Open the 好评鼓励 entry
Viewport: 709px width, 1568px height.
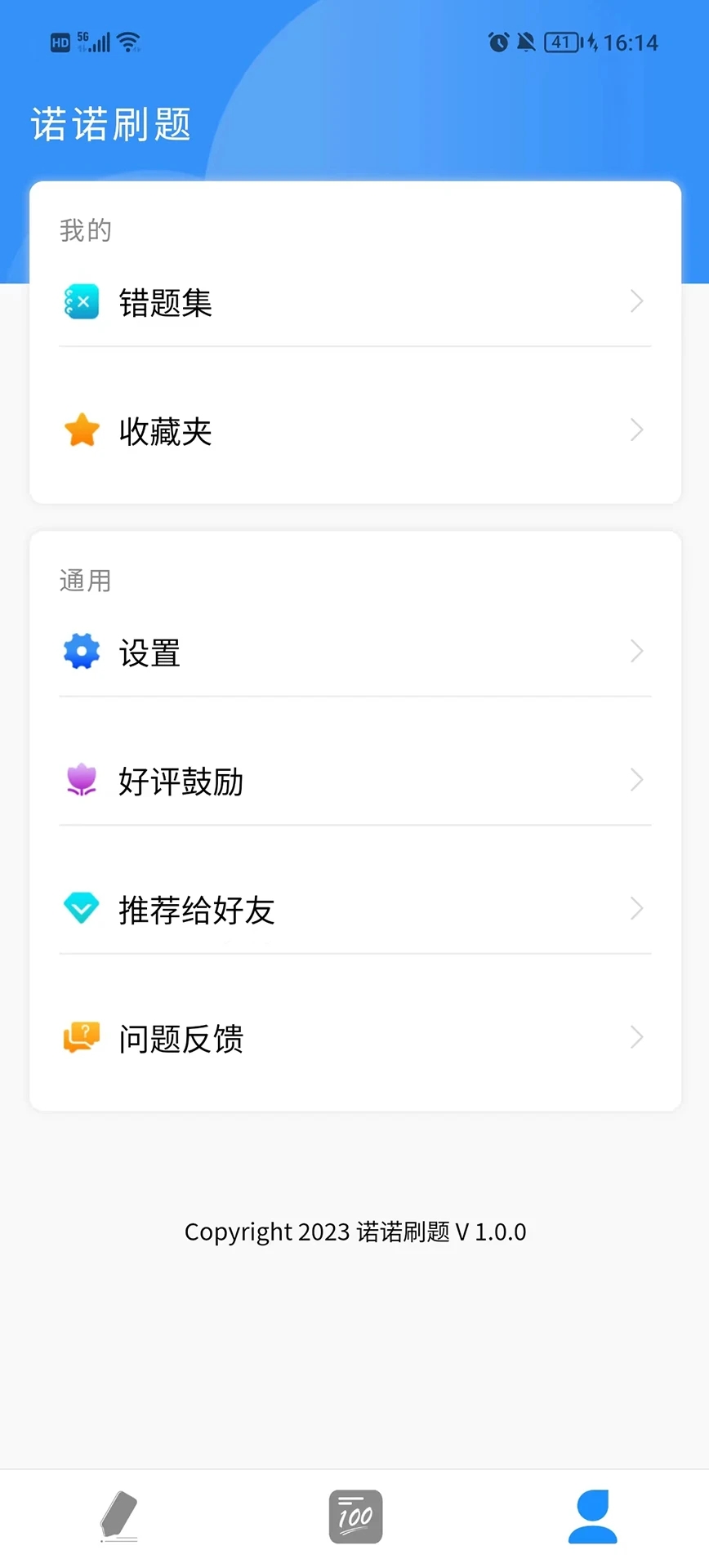pyautogui.click(x=181, y=782)
